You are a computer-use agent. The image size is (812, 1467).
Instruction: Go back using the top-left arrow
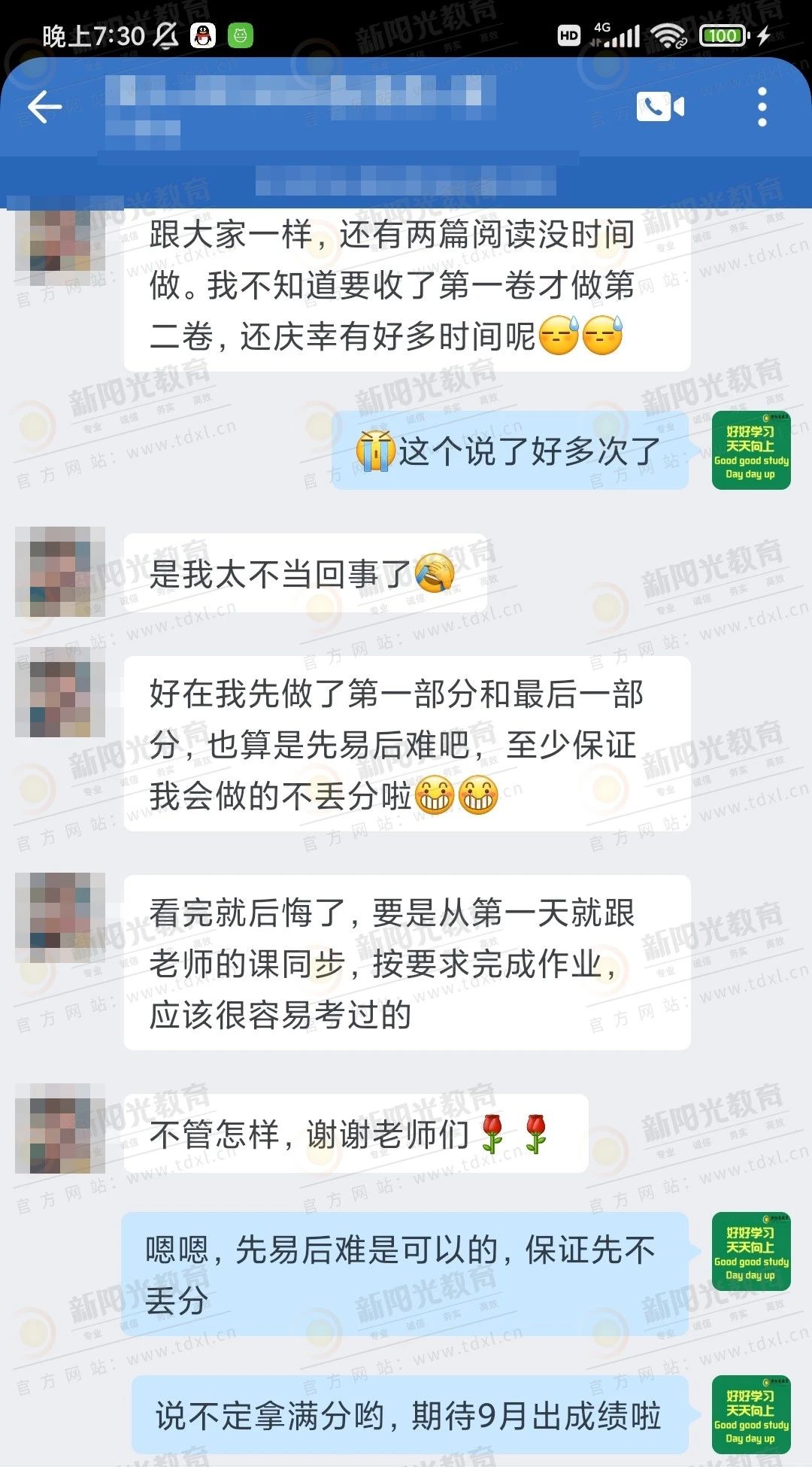(44, 107)
